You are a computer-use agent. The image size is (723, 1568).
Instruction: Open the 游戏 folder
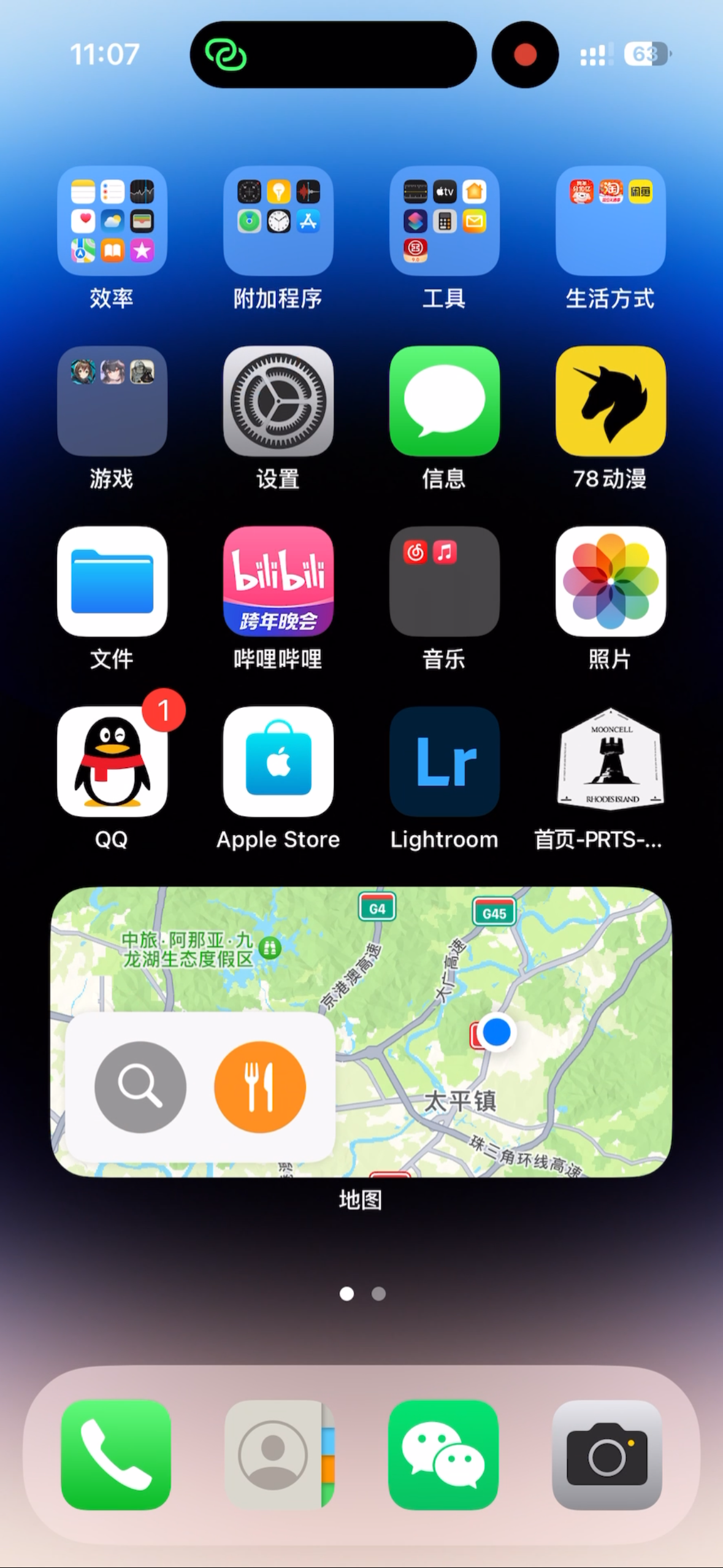pos(112,401)
